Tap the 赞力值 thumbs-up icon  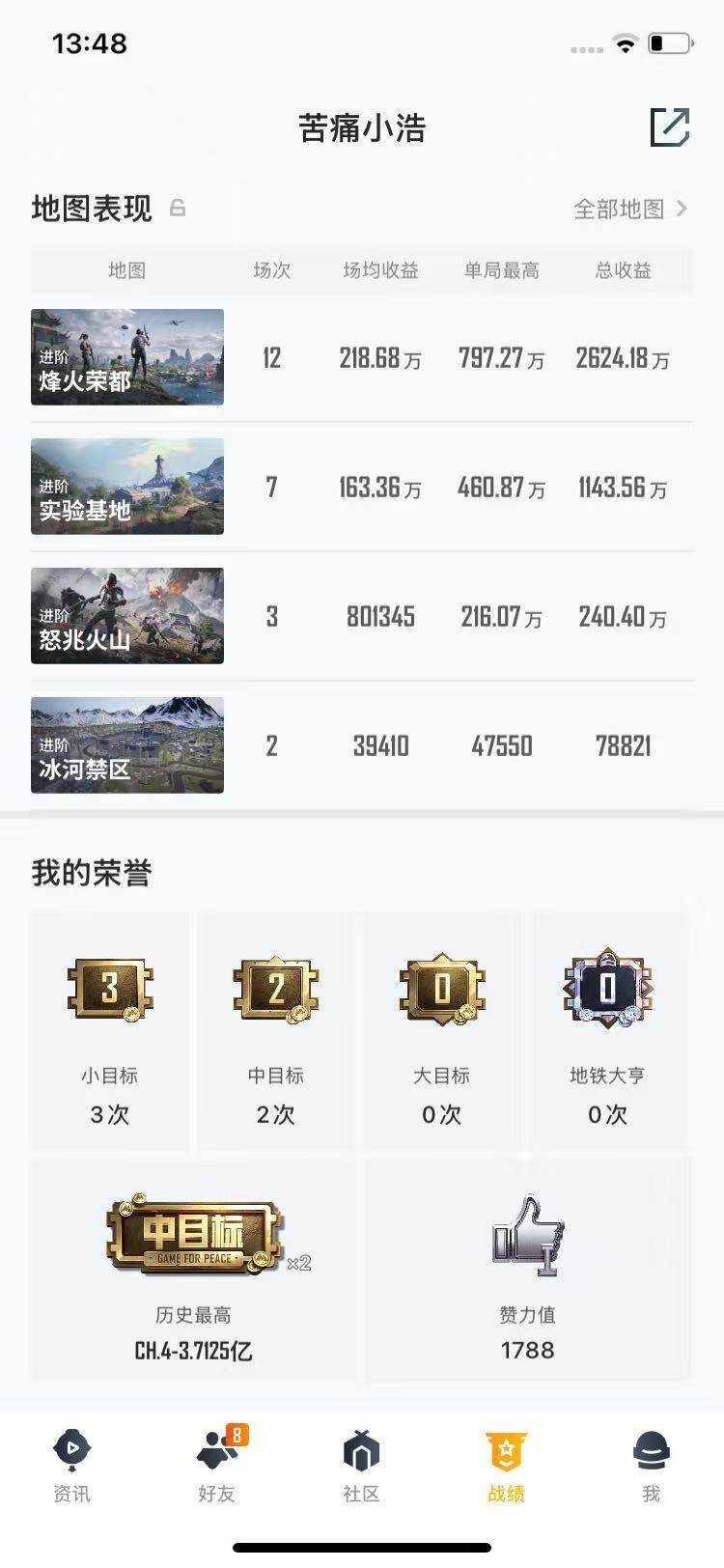tap(528, 1239)
